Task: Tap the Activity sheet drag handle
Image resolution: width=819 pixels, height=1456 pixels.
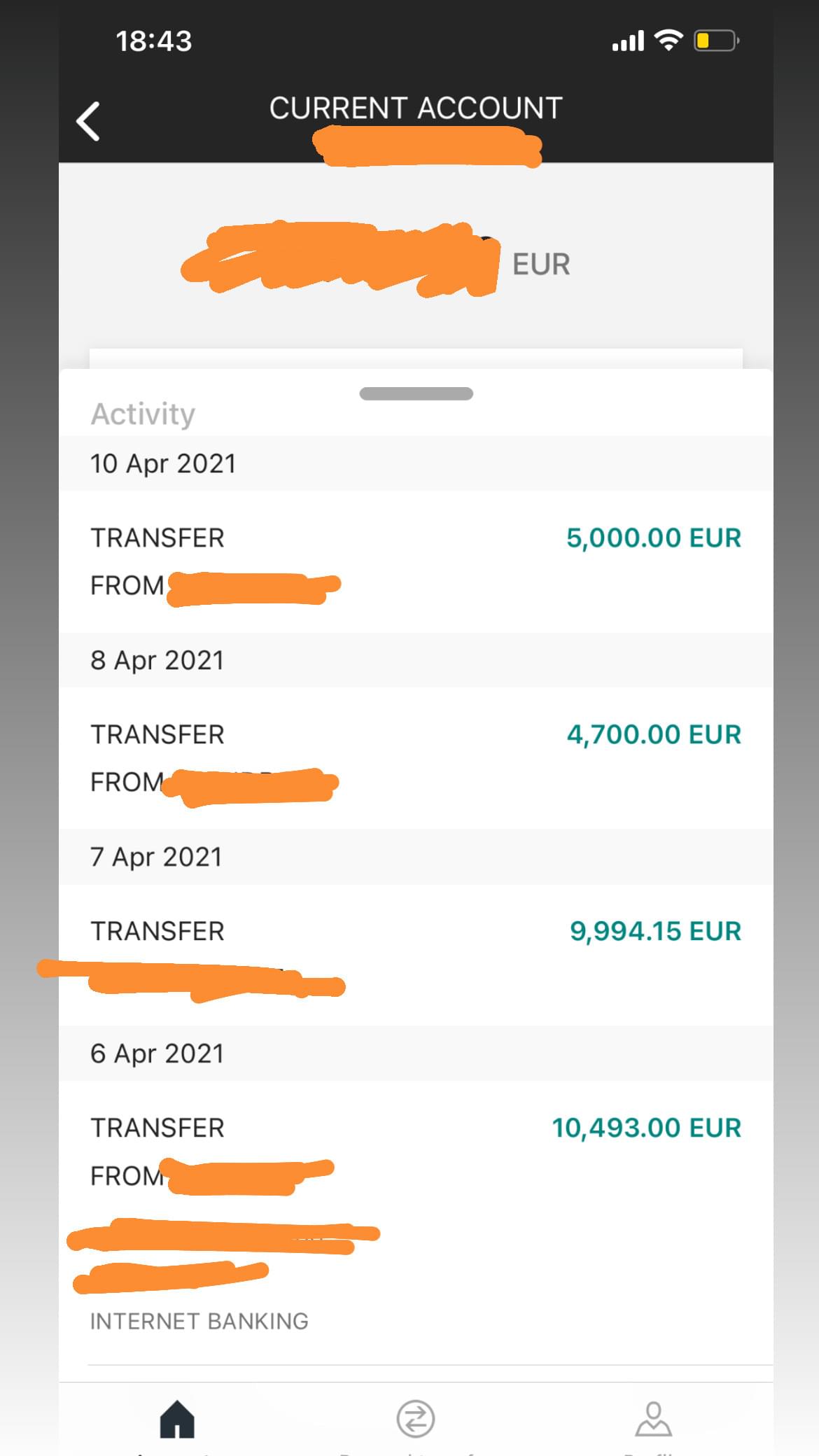Action: (x=416, y=393)
